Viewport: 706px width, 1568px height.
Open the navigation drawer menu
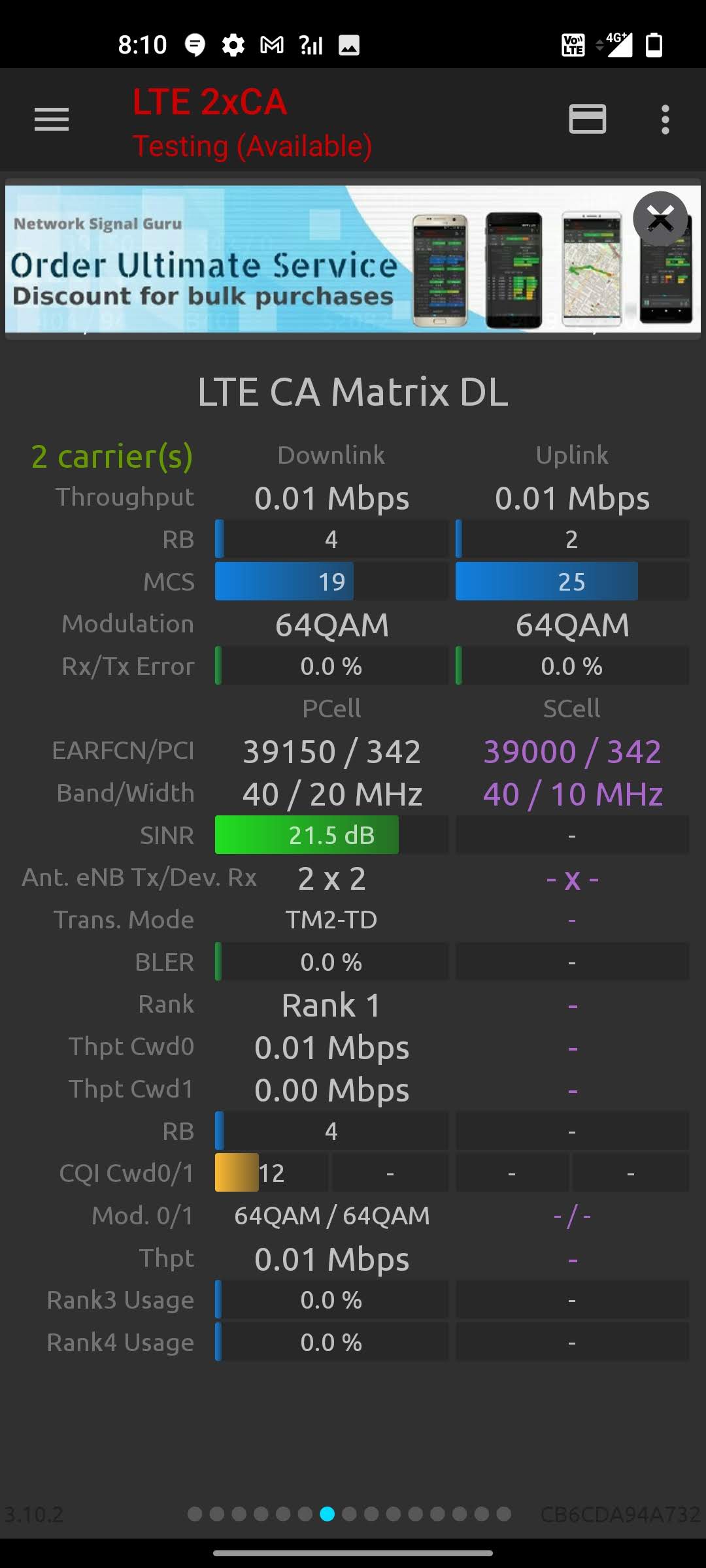(x=52, y=120)
